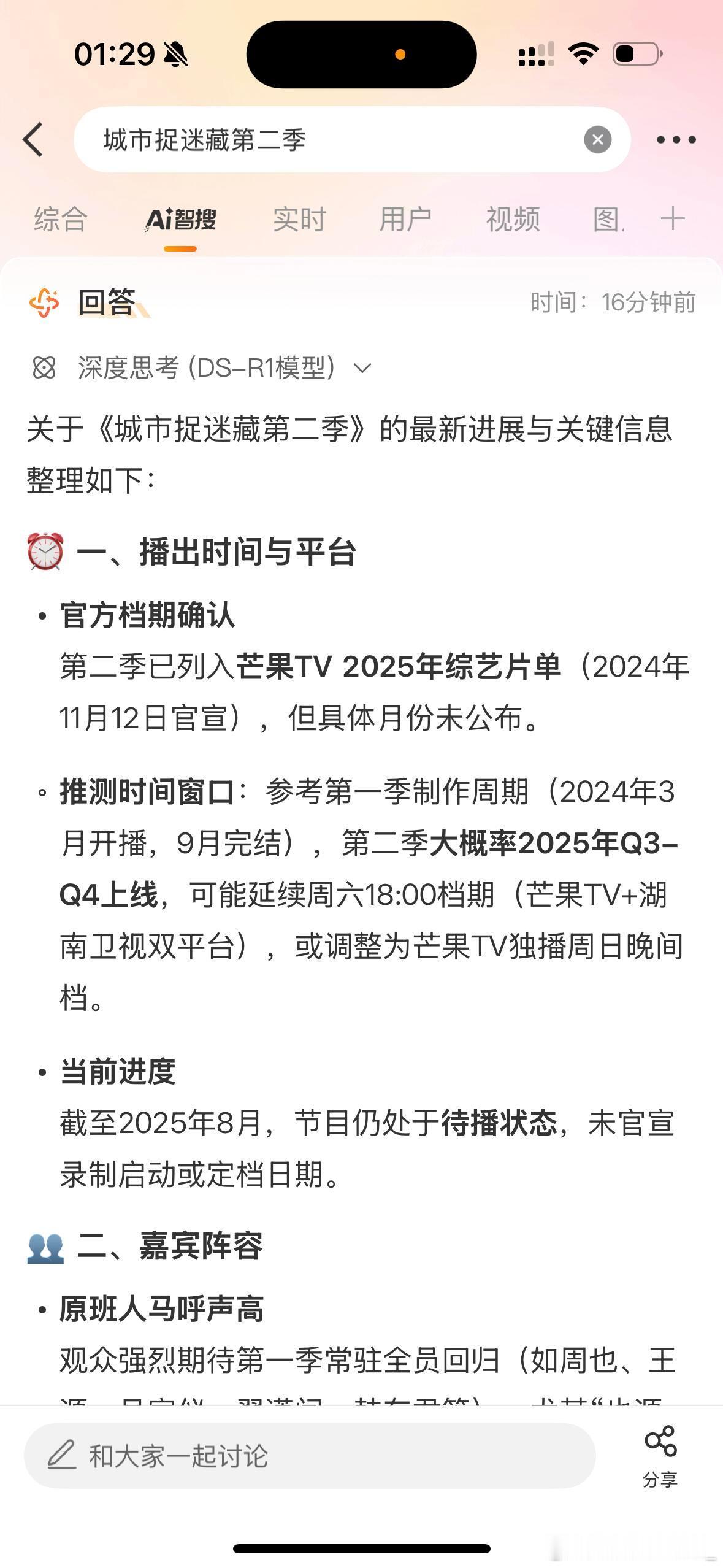
Task: Open the partially visible 图 tab
Action: pyautogui.click(x=608, y=219)
